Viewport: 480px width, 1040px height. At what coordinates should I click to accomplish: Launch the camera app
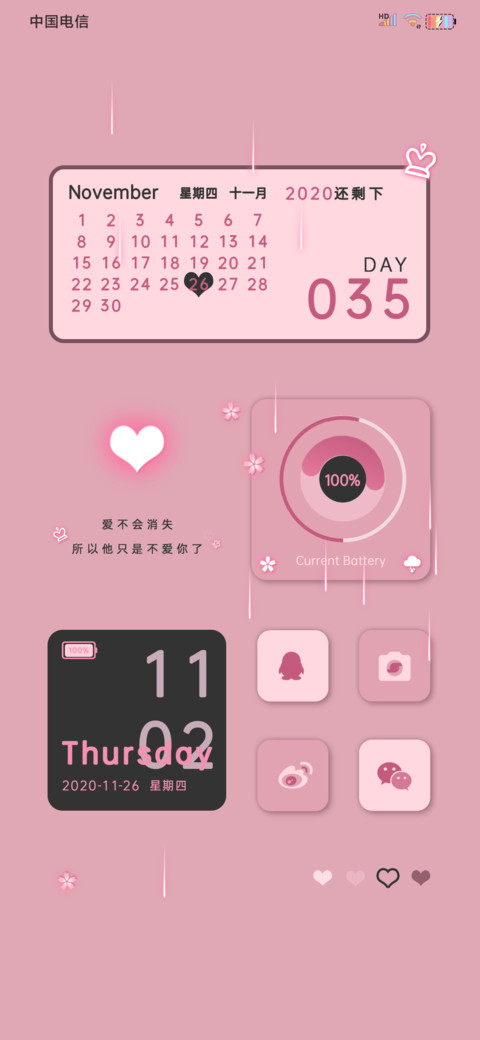point(394,665)
